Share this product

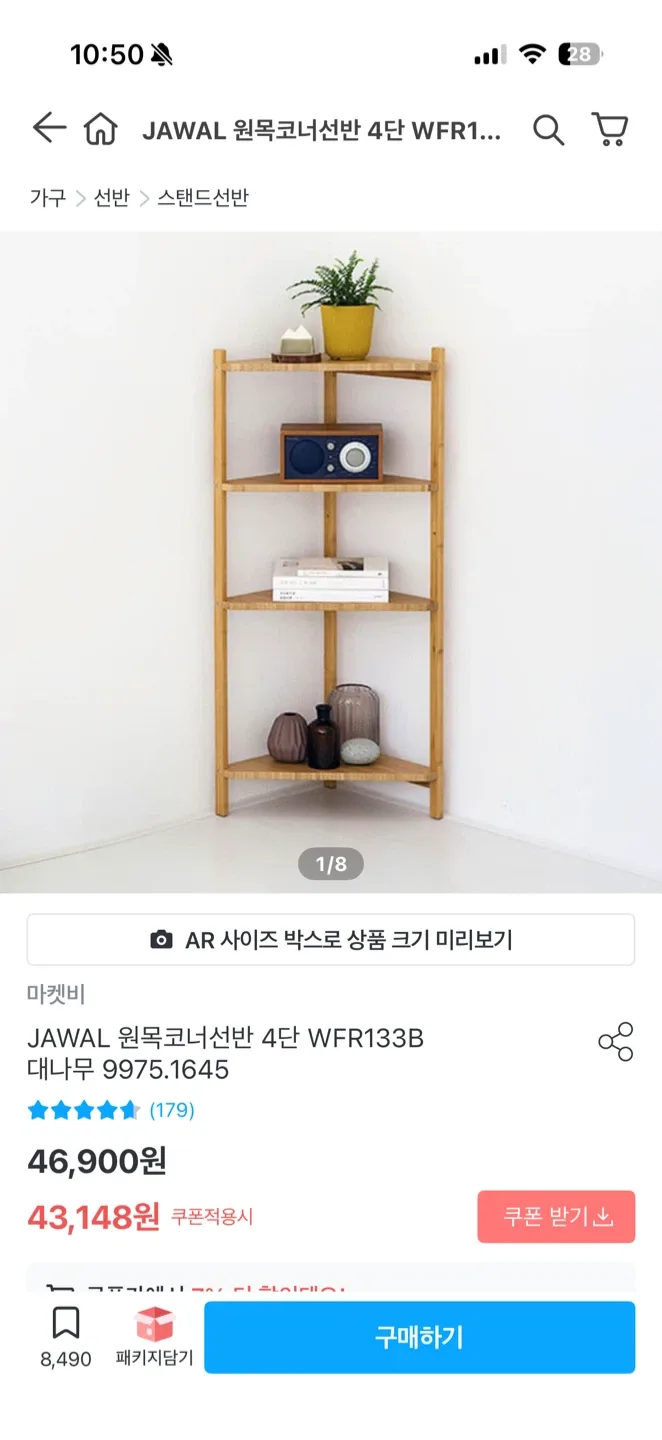615,1041
